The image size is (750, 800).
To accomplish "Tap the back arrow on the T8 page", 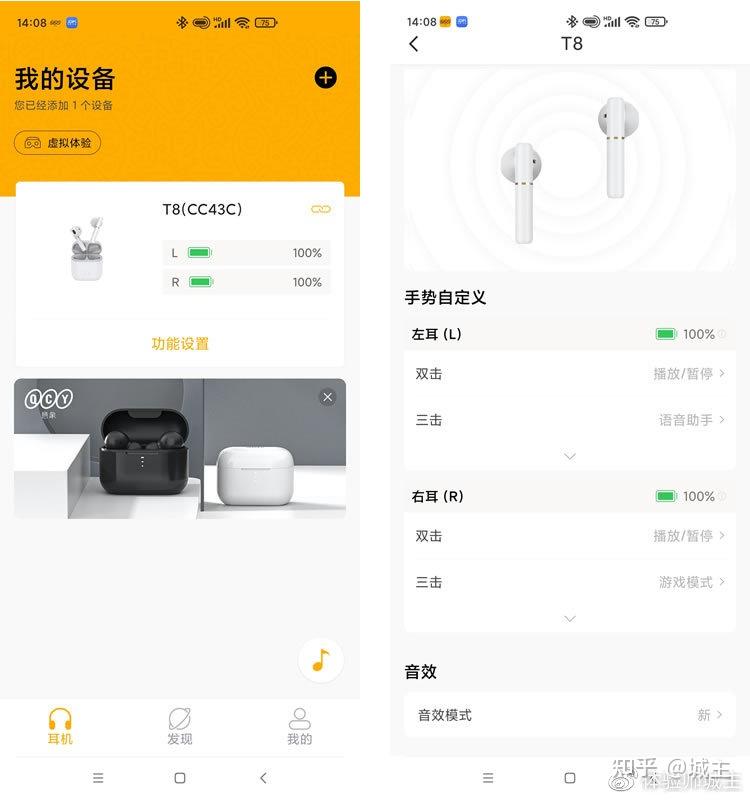I will click(414, 43).
